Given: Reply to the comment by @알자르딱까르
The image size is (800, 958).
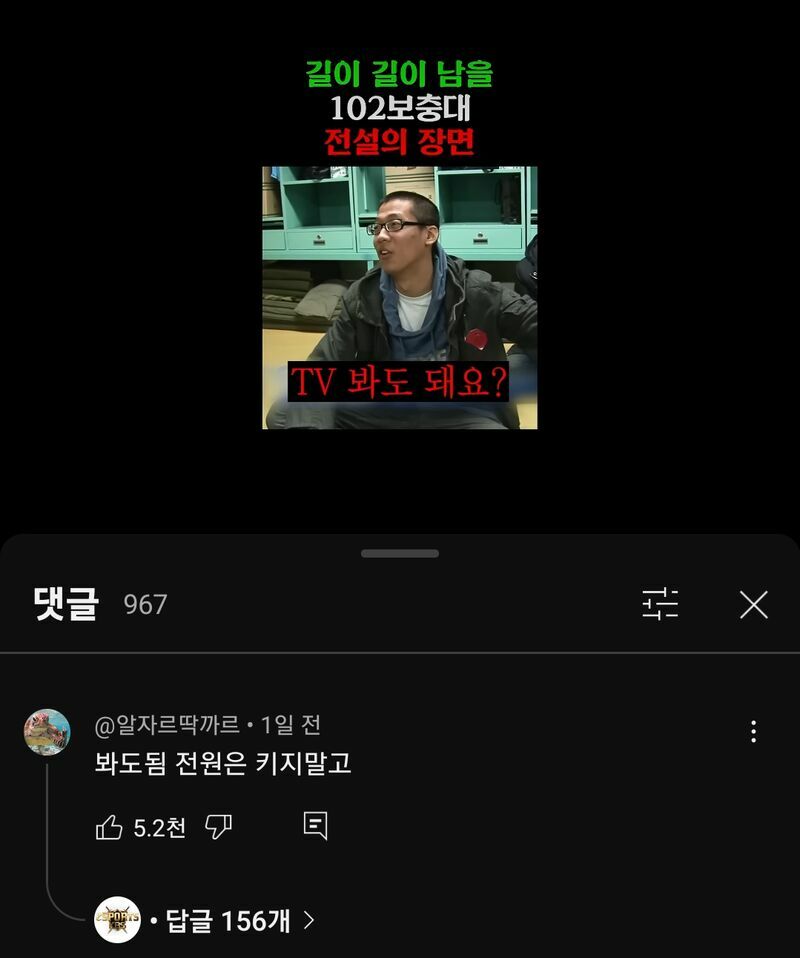Looking at the screenshot, I should coord(315,826).
